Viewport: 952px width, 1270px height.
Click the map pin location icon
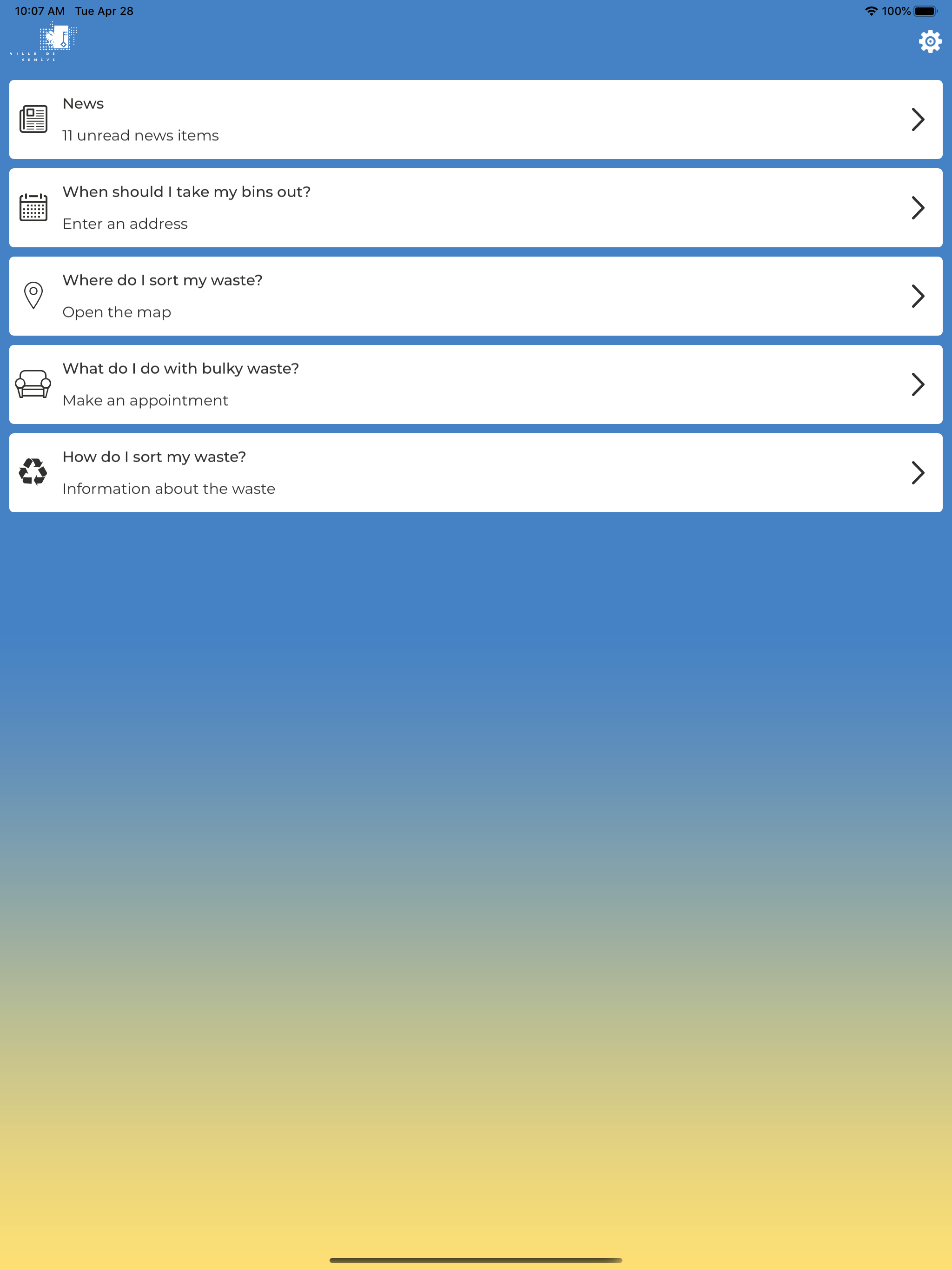coord(33,296)
